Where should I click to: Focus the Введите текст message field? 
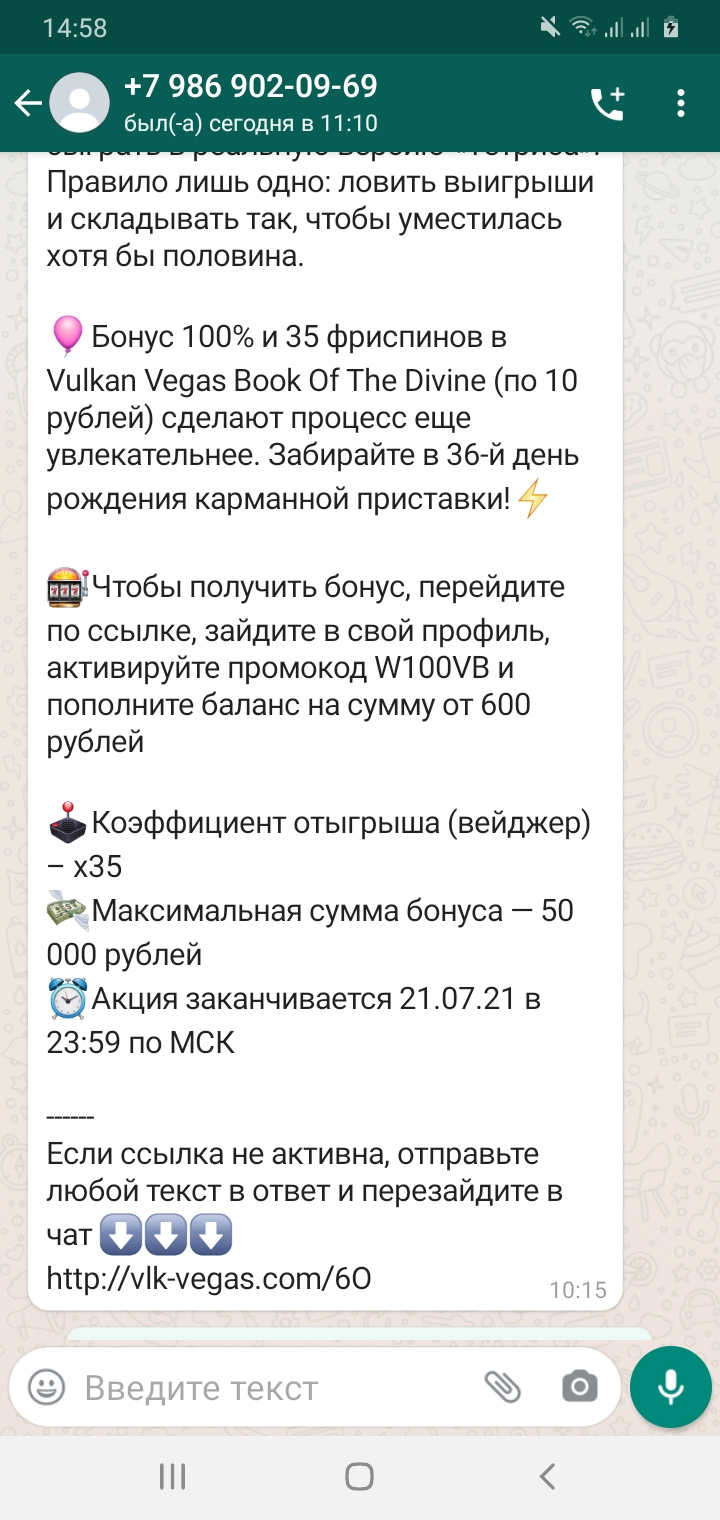(270, 1388)
